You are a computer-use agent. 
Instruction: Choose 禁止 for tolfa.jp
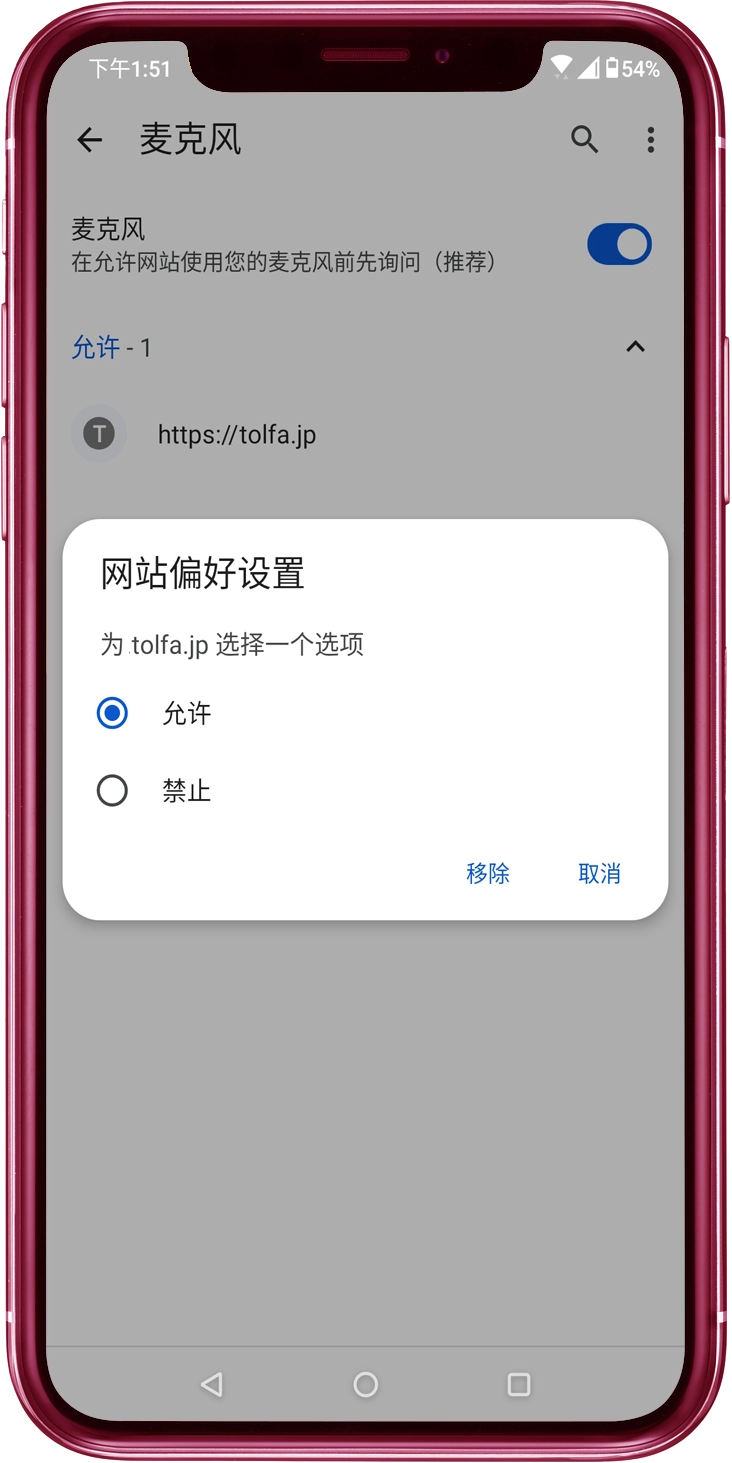(112, 791)
